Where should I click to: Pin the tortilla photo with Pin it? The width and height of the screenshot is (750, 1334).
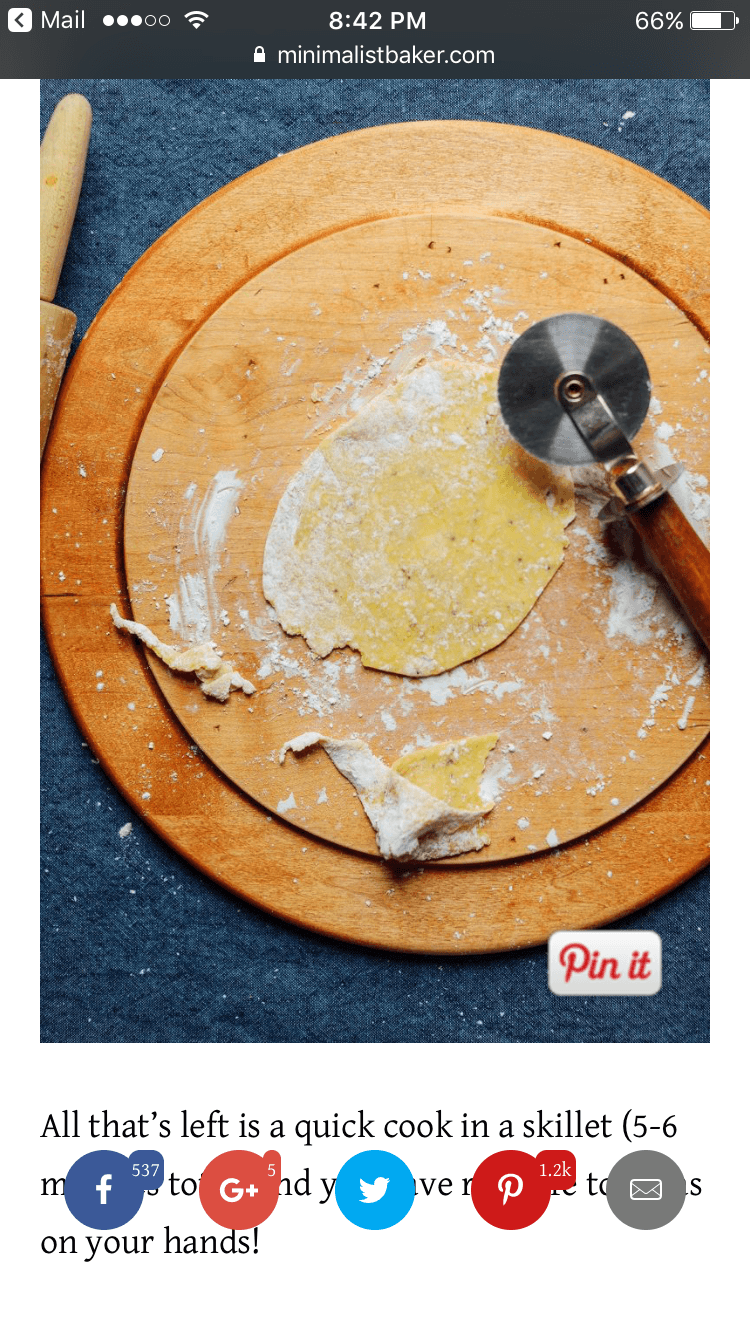click(x=605, y=963)
